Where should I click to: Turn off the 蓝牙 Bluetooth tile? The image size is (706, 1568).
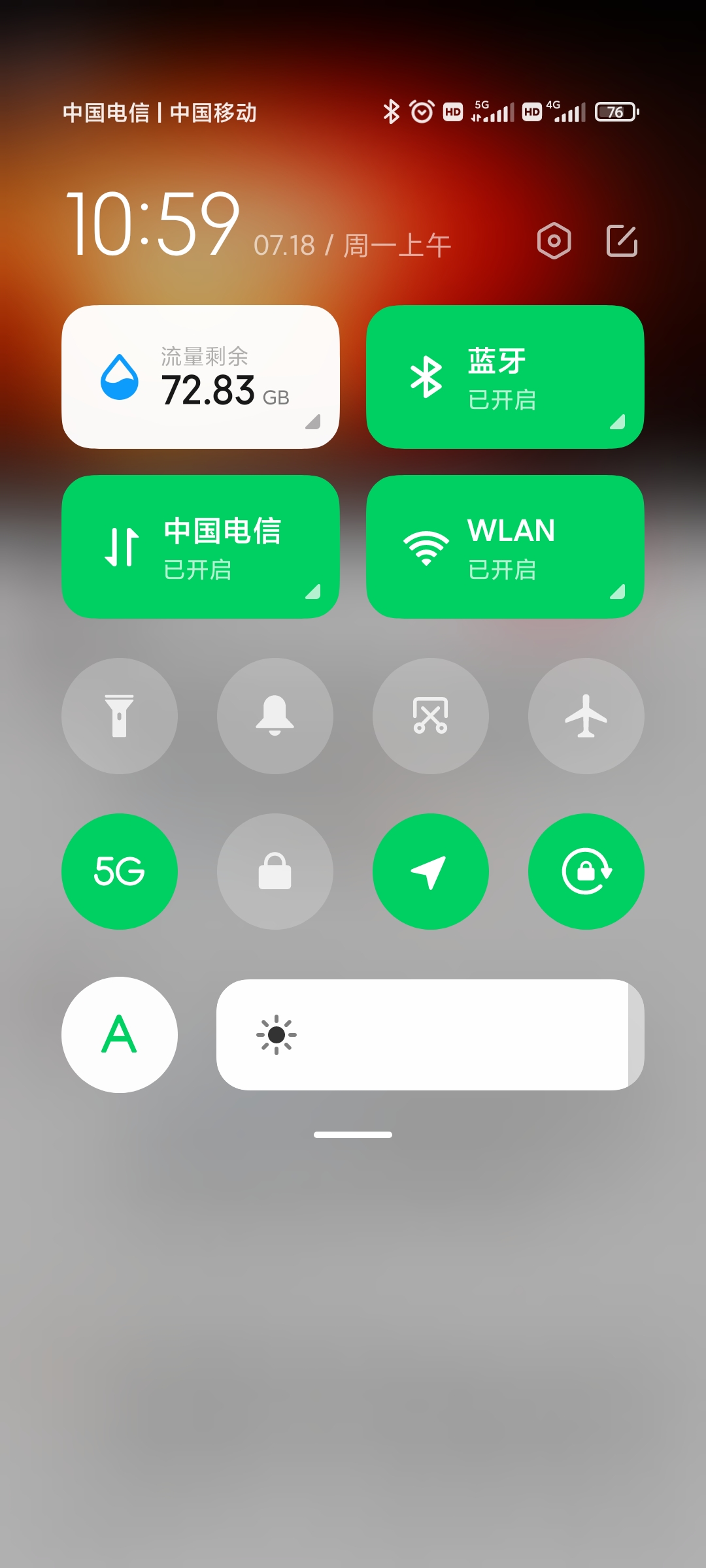[505, 377]
